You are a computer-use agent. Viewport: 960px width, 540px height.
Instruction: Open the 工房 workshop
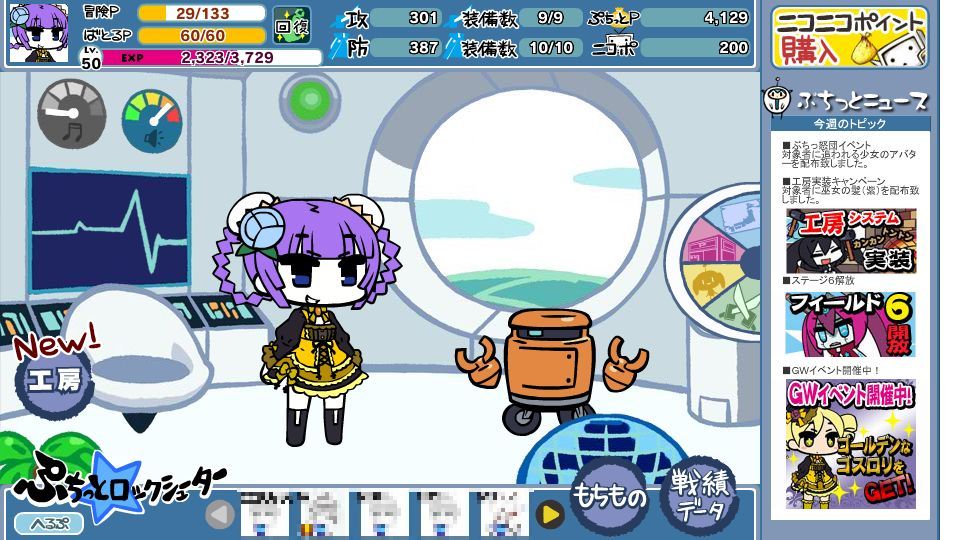(x=55, y=378)
